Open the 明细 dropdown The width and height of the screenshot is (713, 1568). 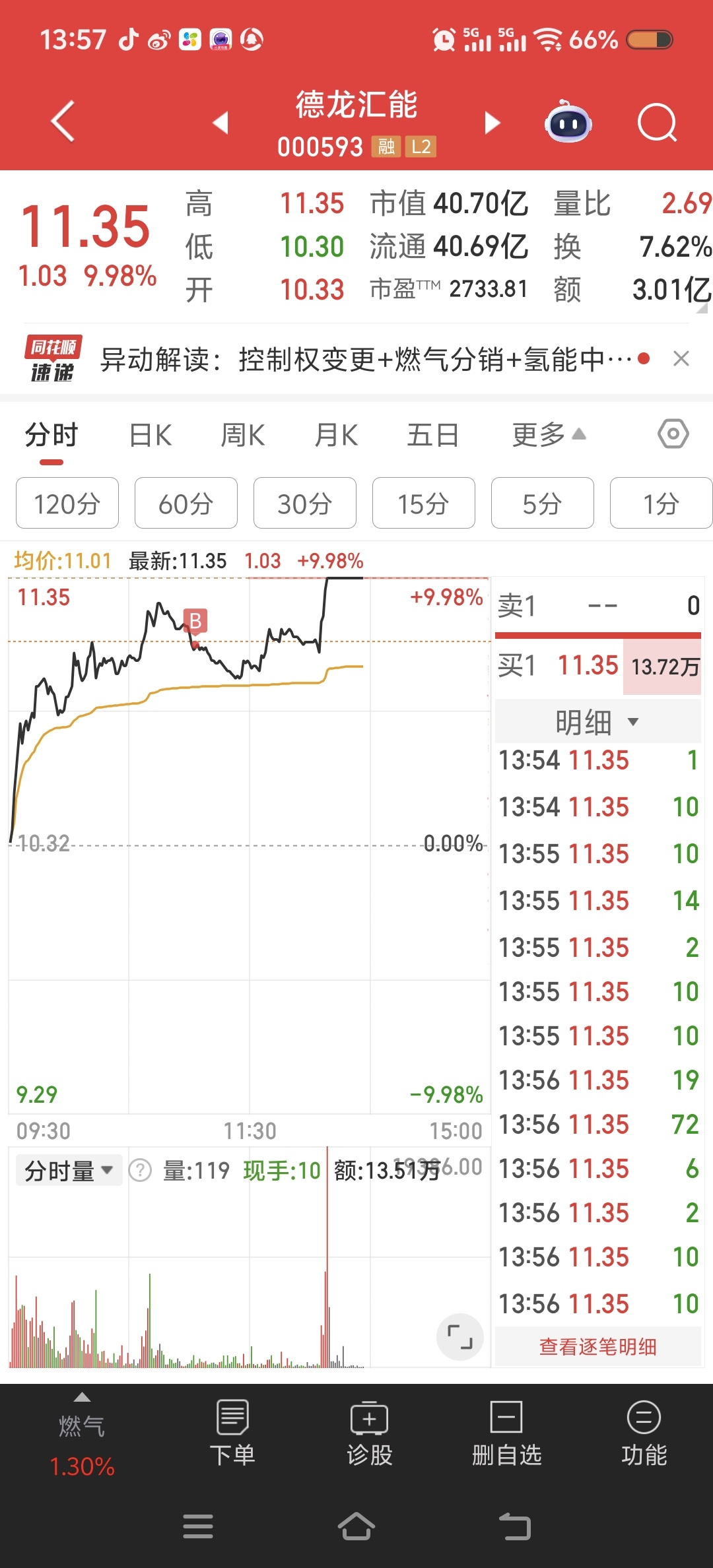tap(597, 722)
